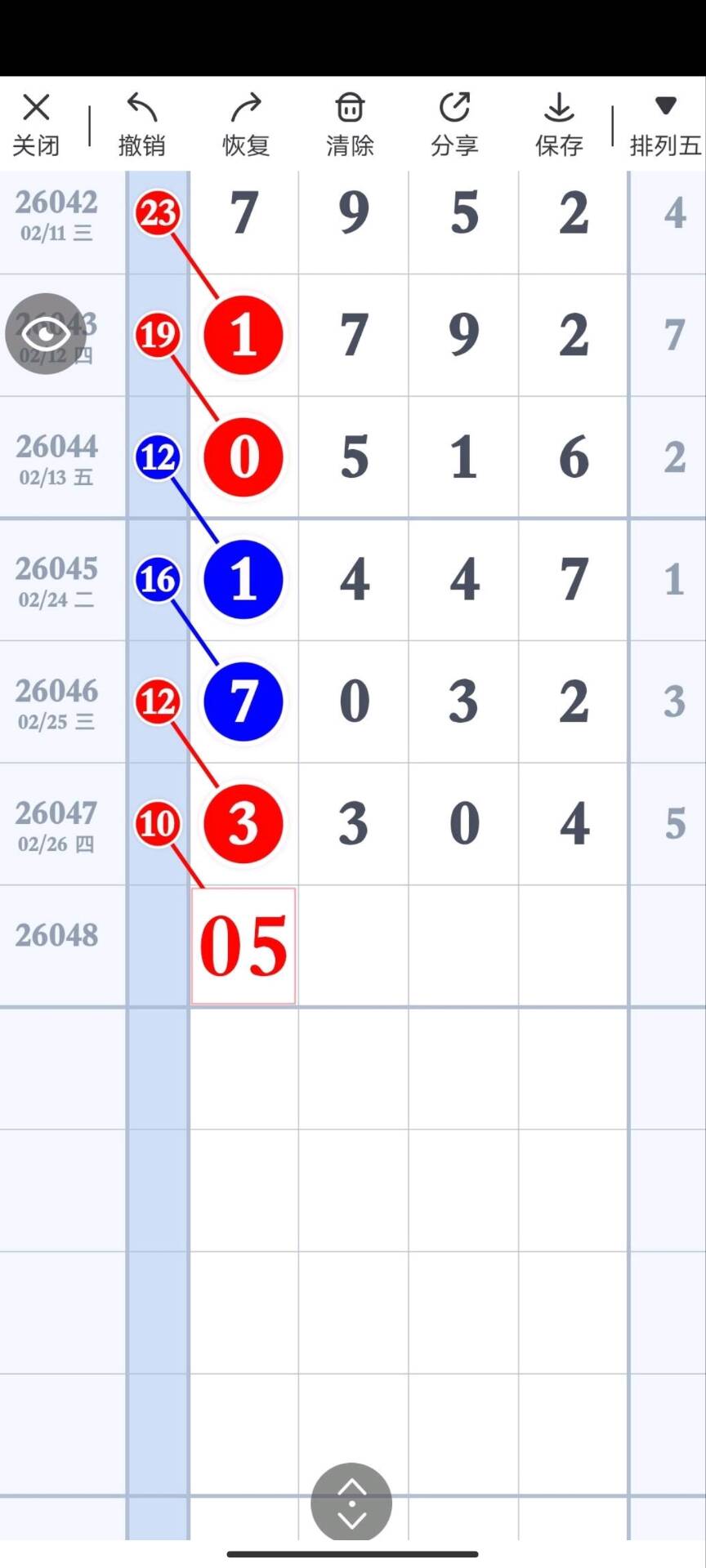Expand the black triangle next to 排列五
This screenshot has width=706, height=1568.
coord(666,105)
